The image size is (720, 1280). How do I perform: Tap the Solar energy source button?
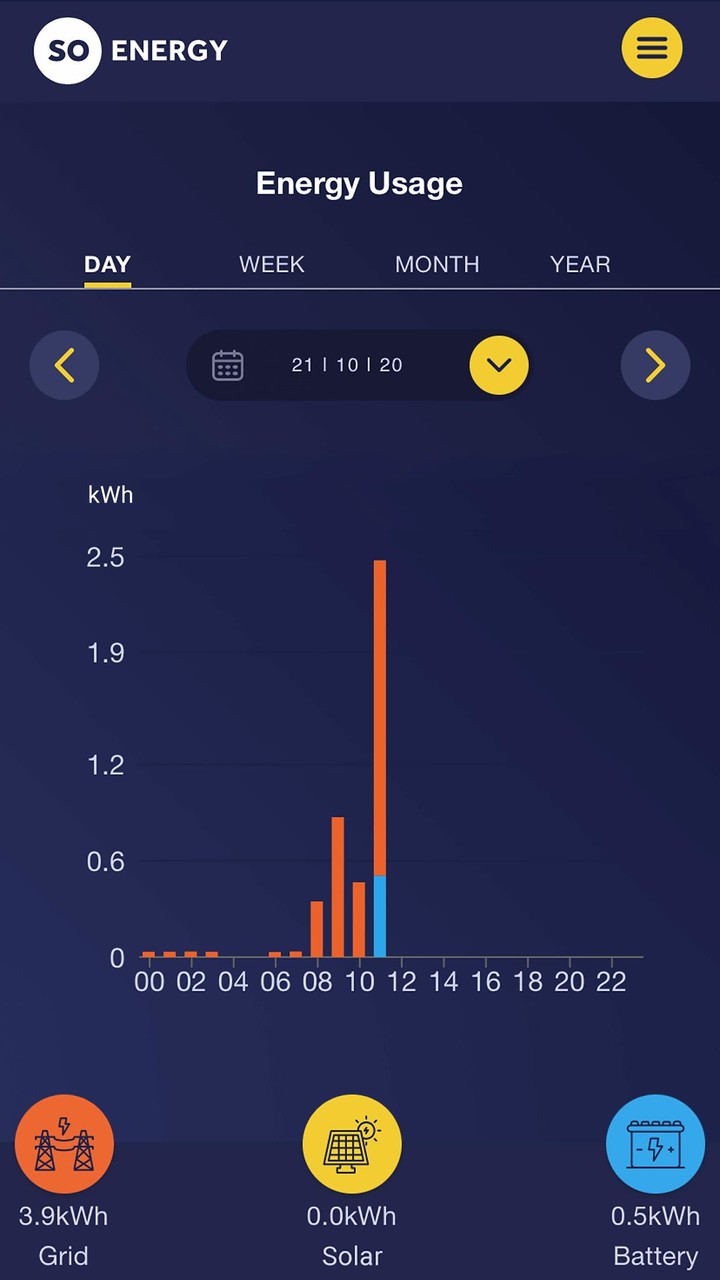[352, 1144]
